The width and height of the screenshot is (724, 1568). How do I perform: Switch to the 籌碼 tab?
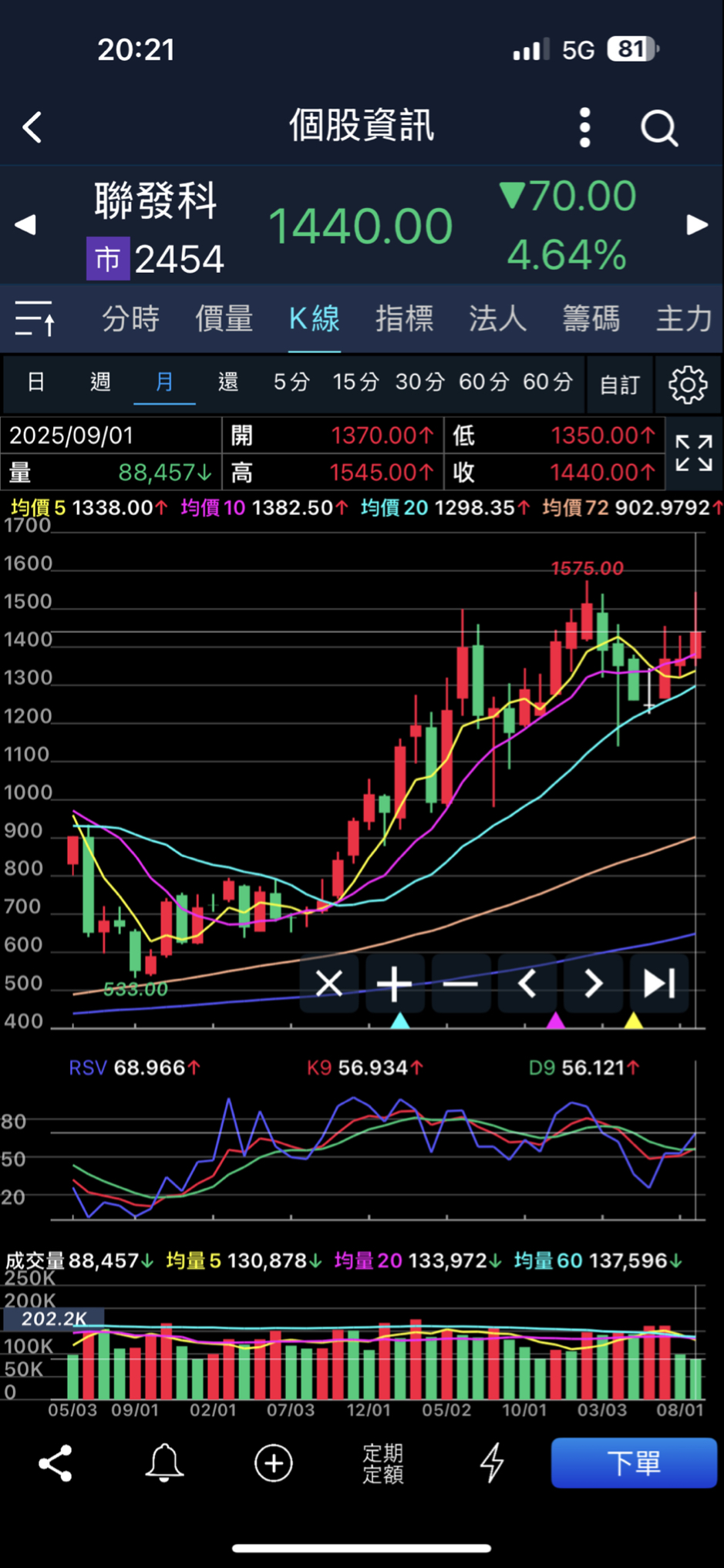(591, 318)
